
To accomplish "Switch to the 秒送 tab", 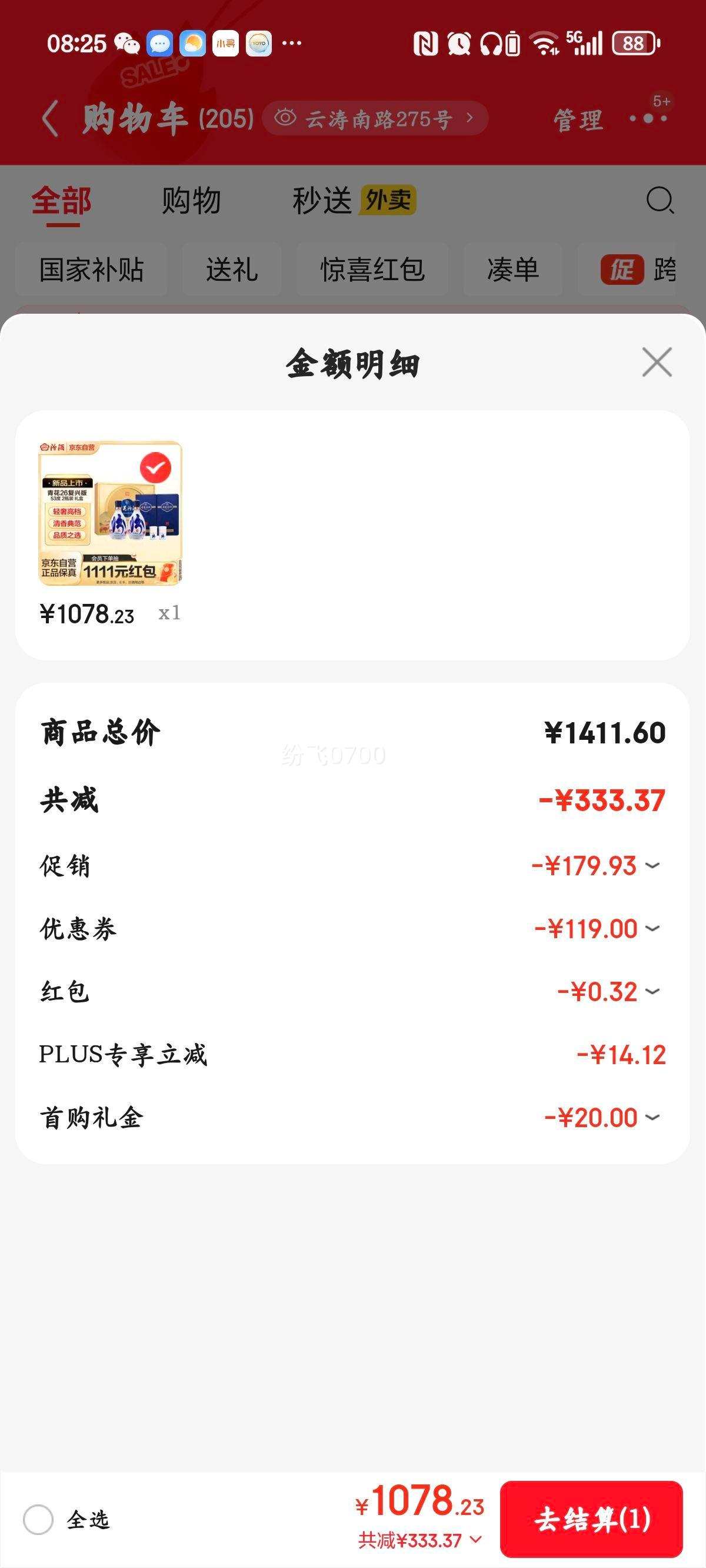I will coord(323,200).
